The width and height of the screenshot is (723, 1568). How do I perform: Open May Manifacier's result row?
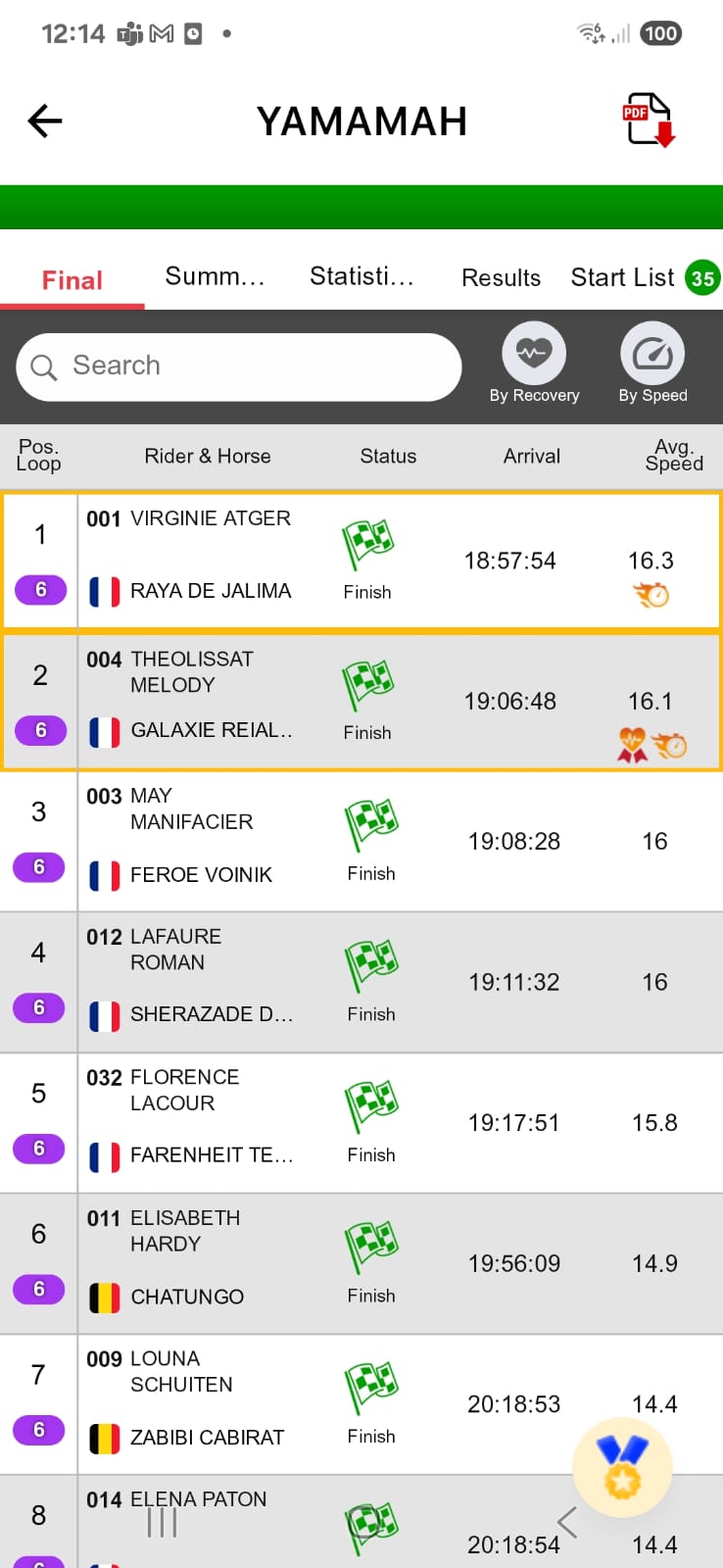(x=361, y=842)
